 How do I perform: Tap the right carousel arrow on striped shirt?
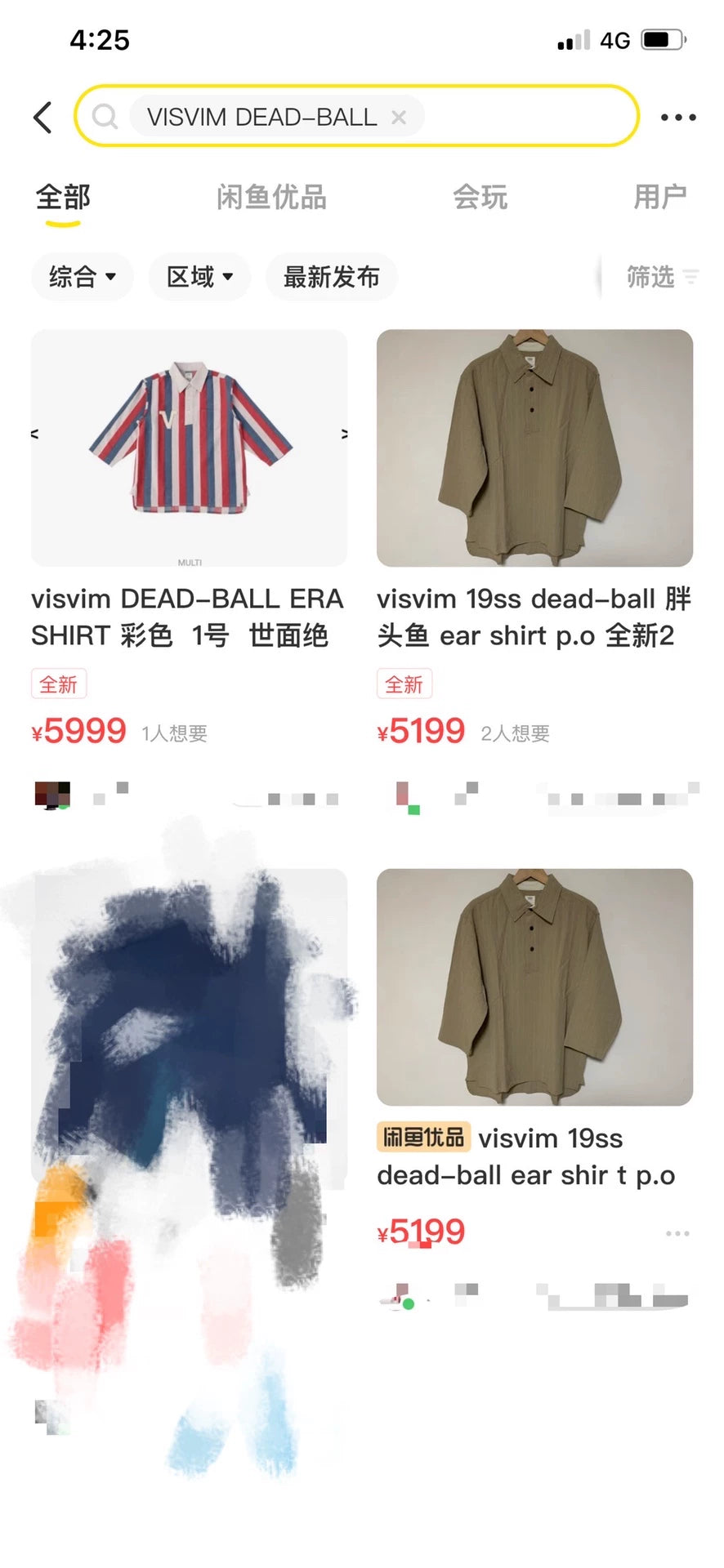click(343, 435)
